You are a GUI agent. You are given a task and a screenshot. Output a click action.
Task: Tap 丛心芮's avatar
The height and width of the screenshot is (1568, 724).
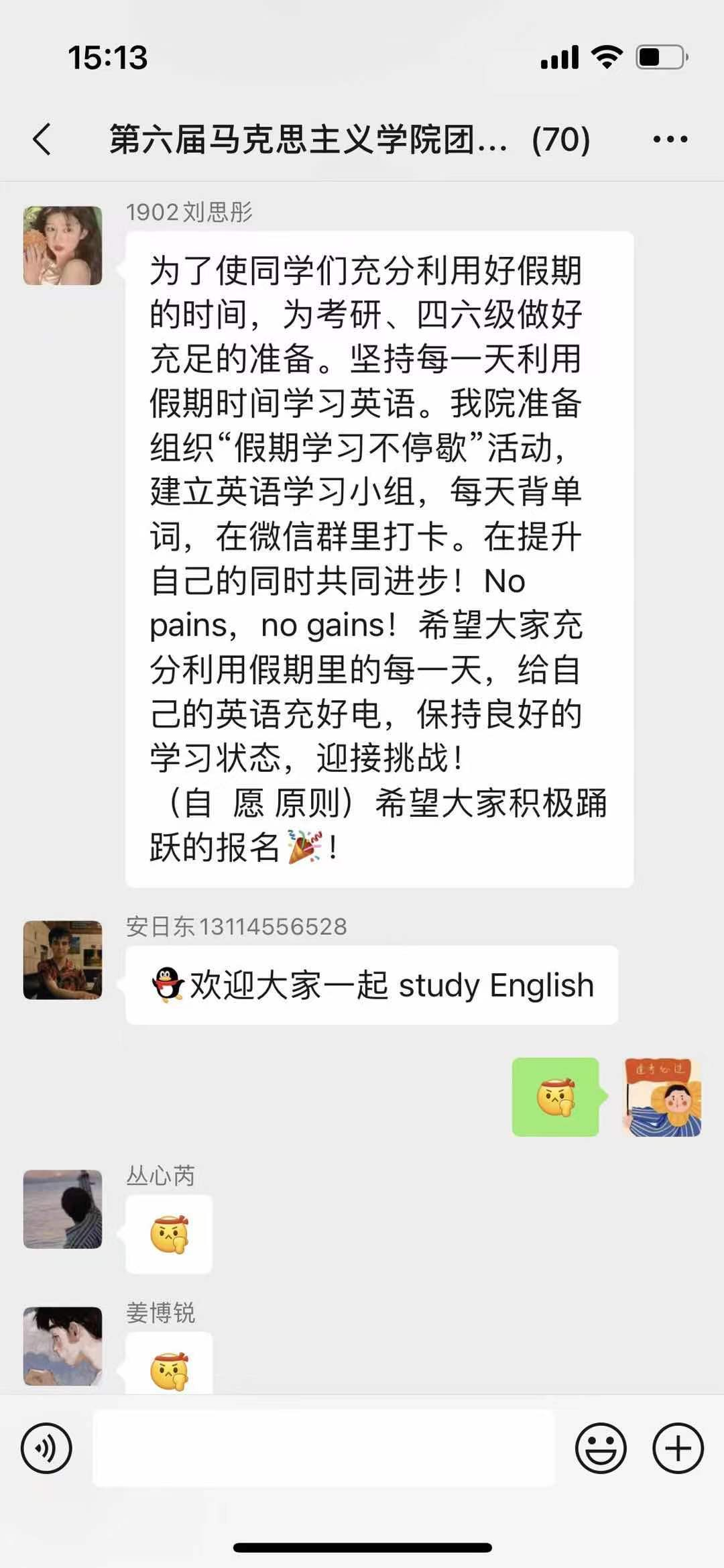click(63, 1209)
